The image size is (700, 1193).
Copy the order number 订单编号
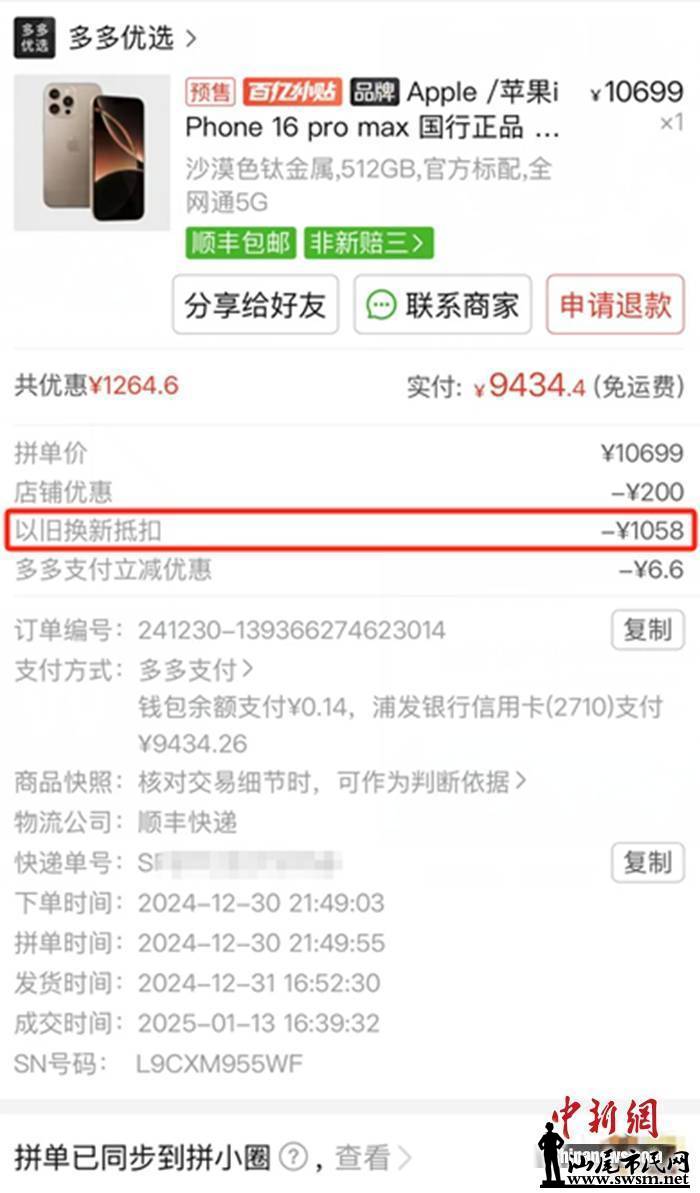(x=647, y=630)
